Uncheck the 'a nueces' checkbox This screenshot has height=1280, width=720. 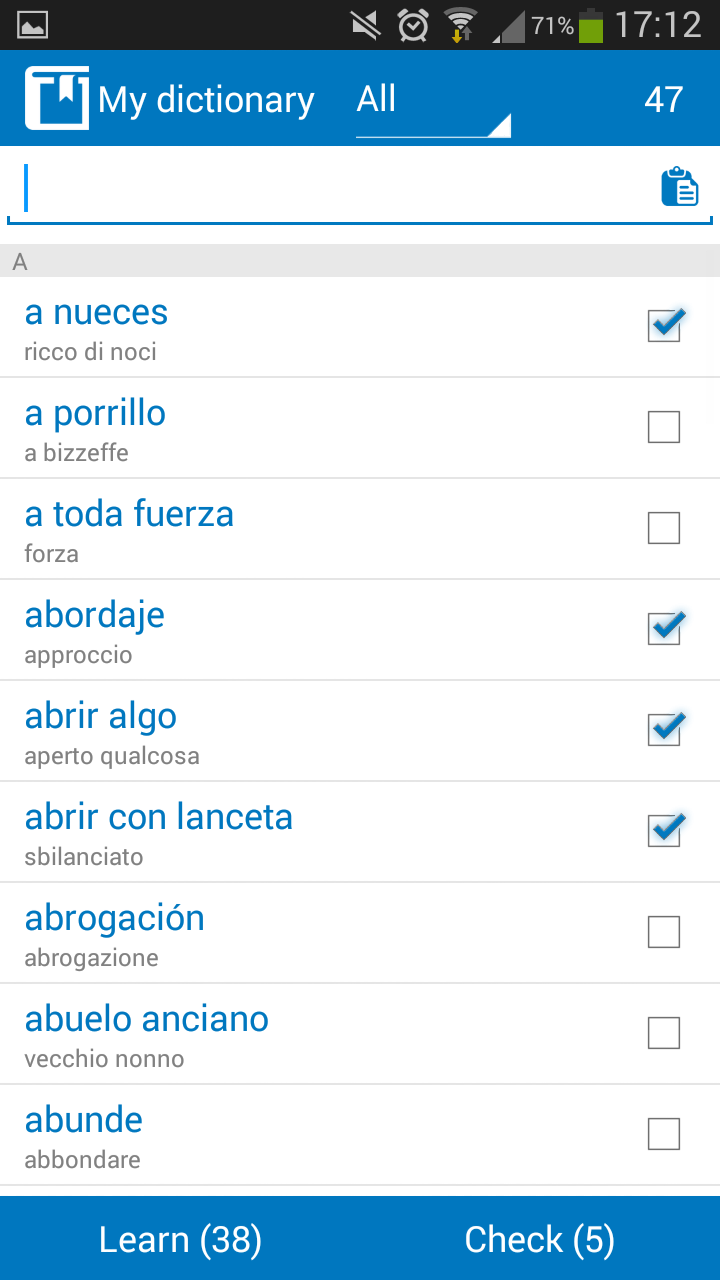665,325
